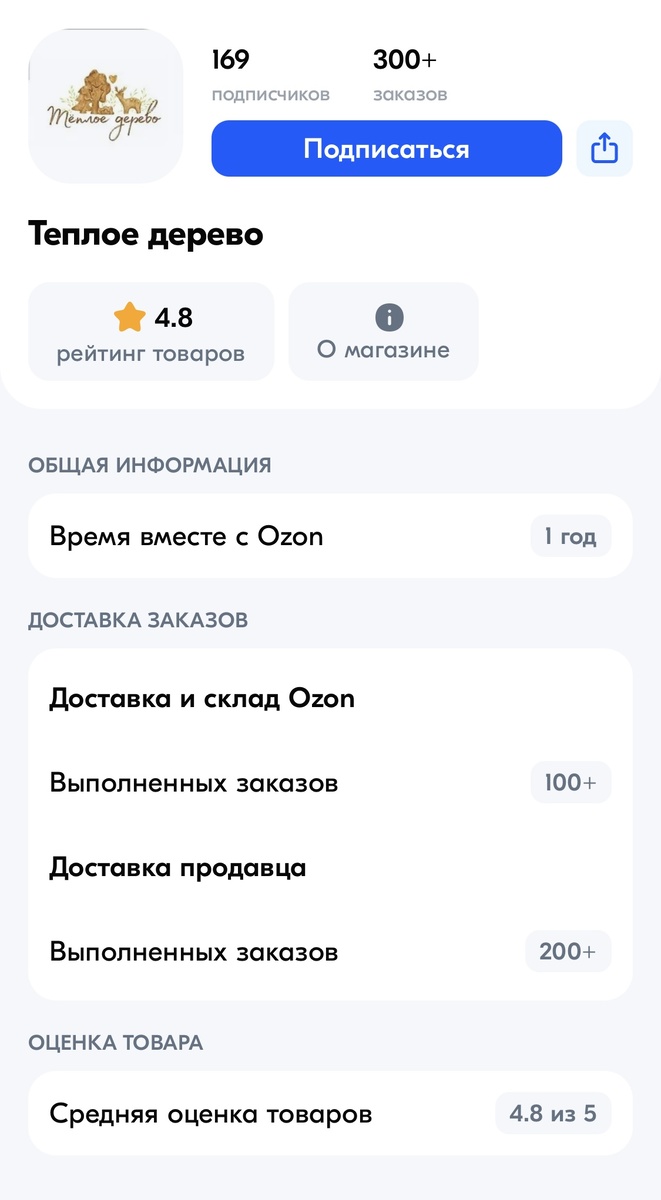
Task: Share the Теплое дерево store
Action: (x=604, y=149)
